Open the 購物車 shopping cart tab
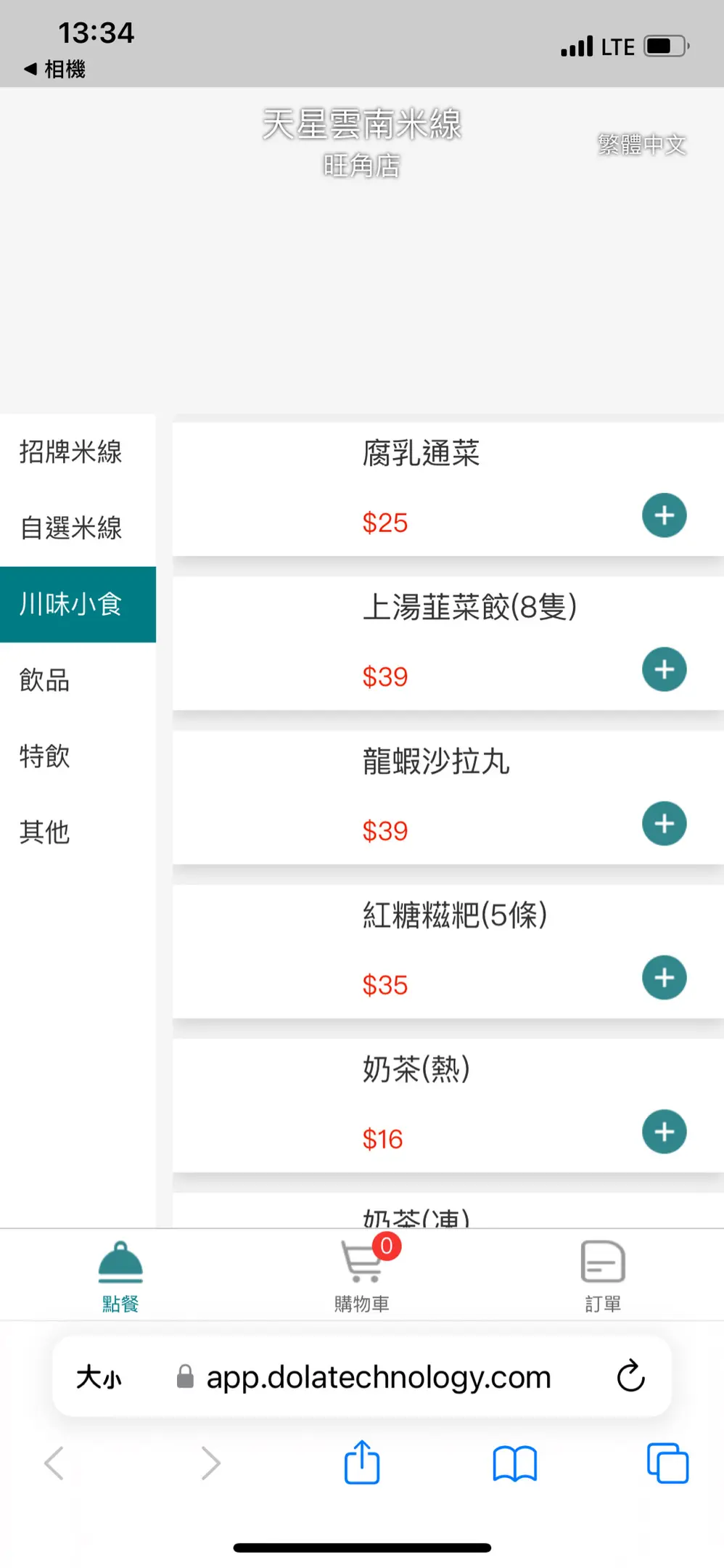Viewport: 724px width, 1568px height. pyautogui.click(x=362, y=1275)
